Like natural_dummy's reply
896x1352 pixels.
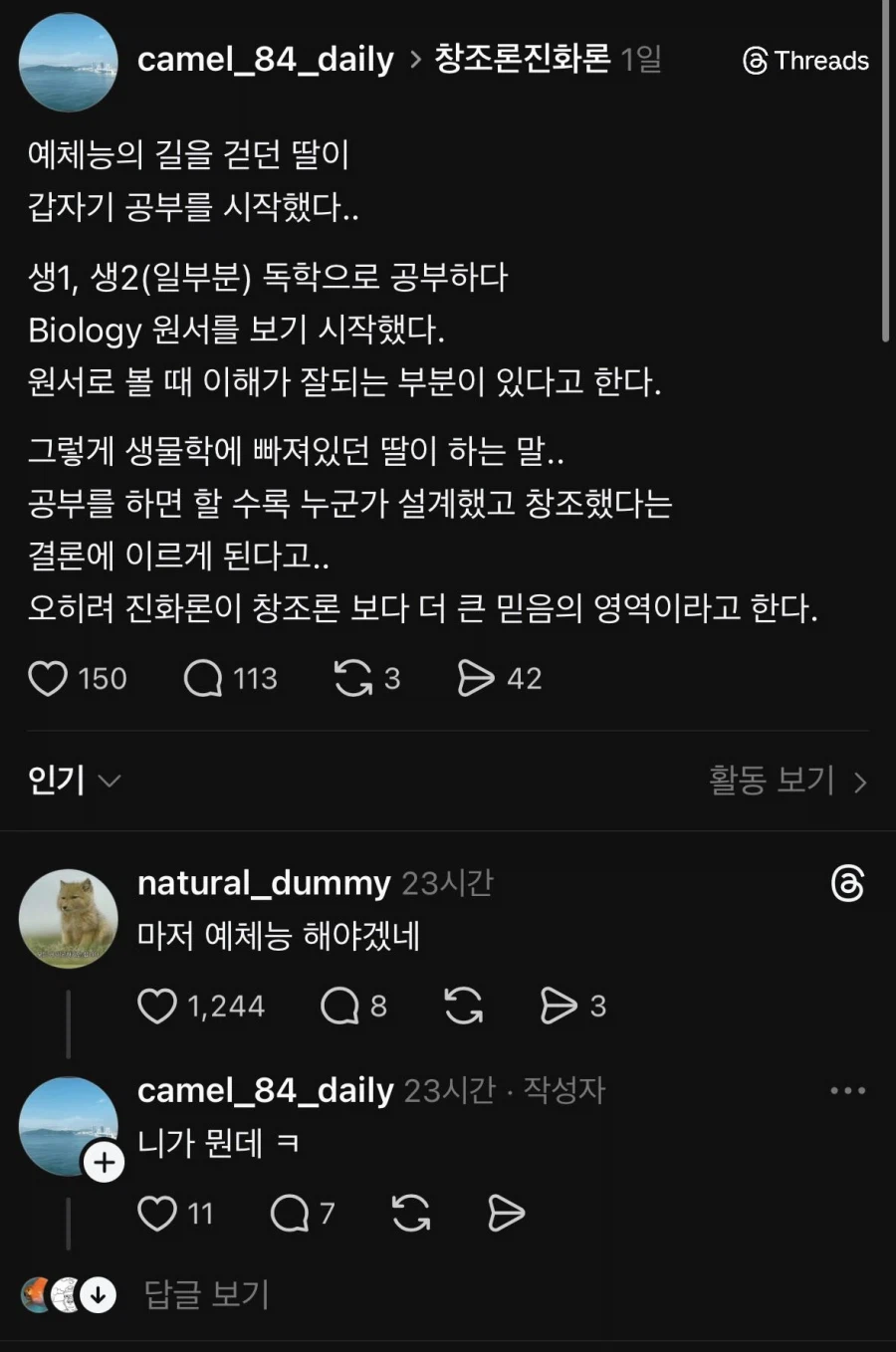157,1007
